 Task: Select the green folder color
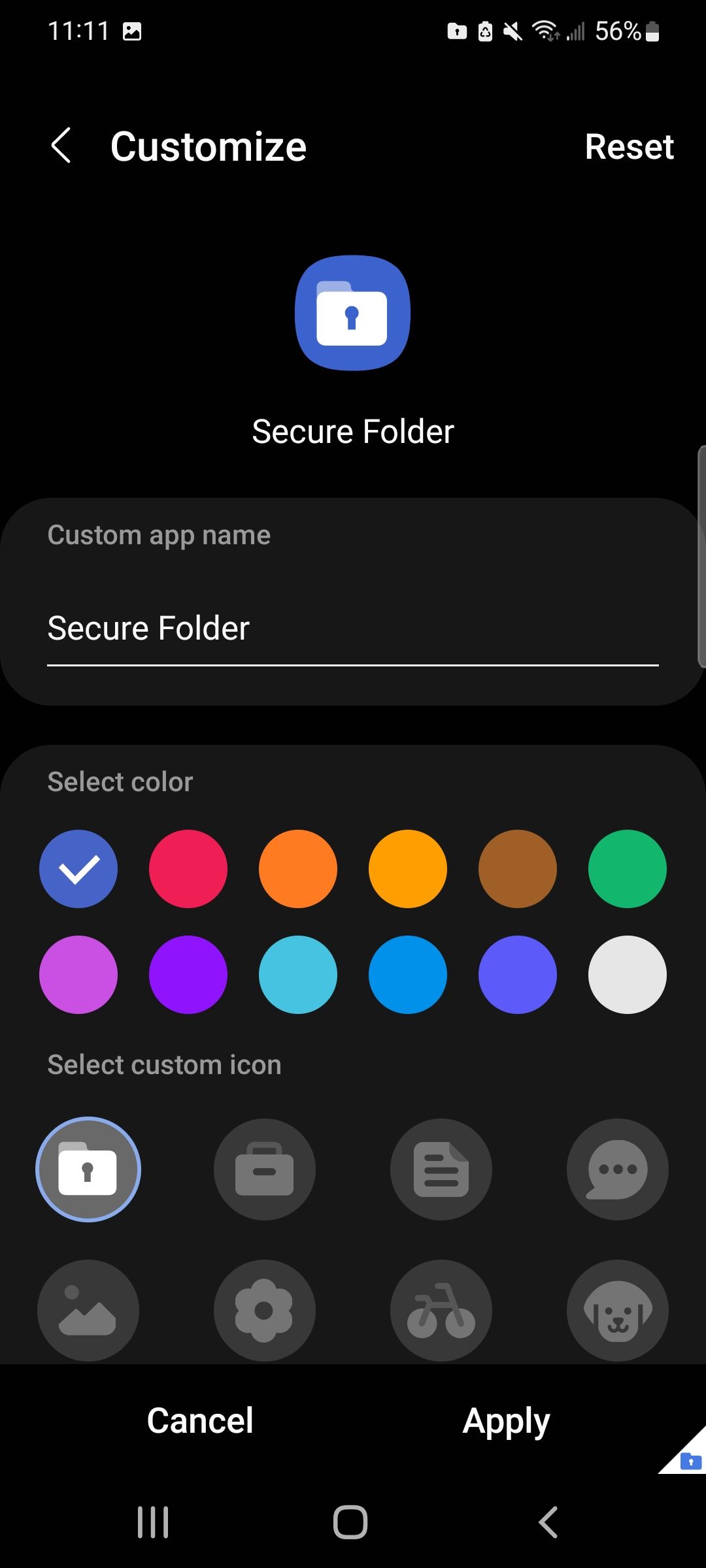[x=627, y=869]
